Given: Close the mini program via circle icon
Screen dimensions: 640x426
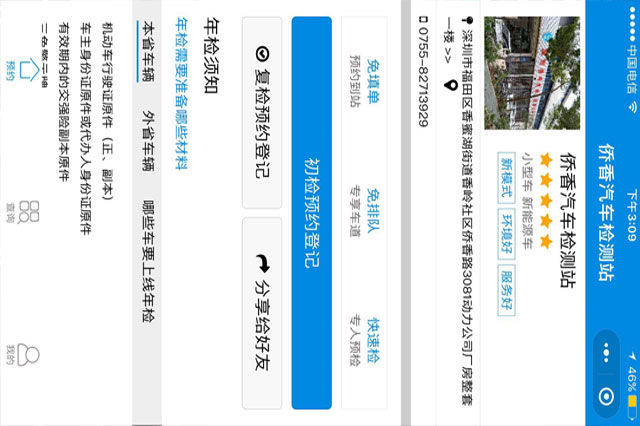Looking at the screenshot, I should coord(607,391).
